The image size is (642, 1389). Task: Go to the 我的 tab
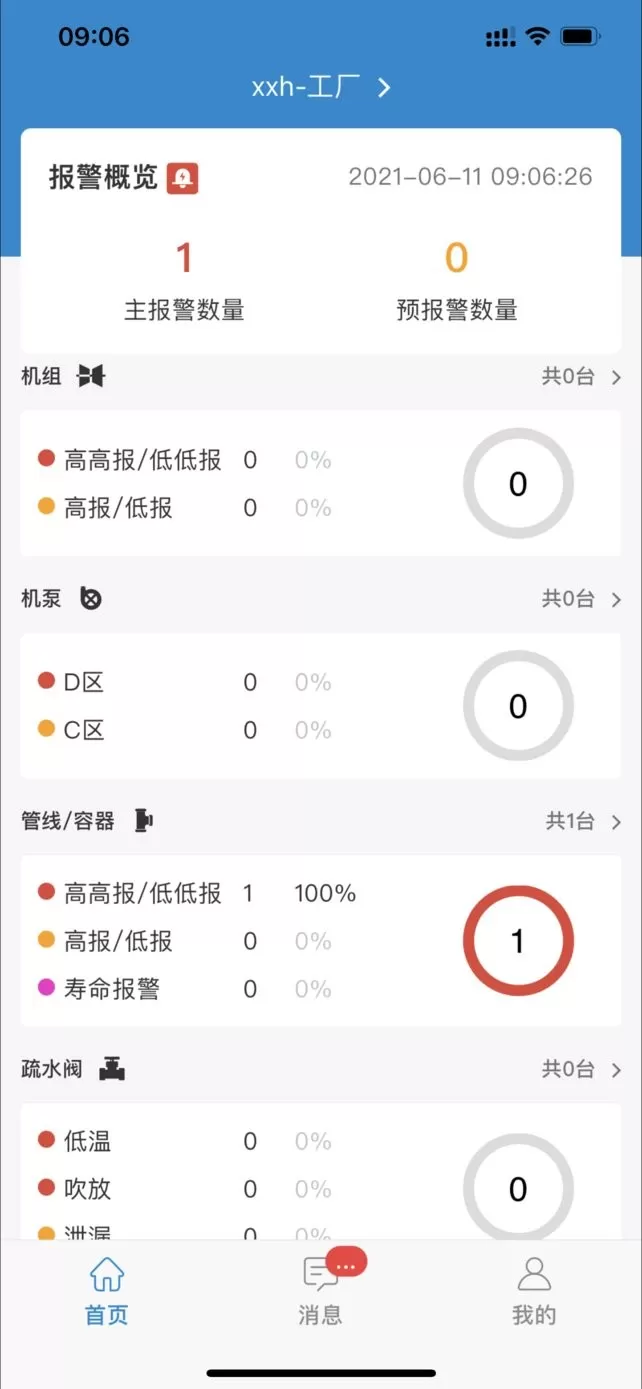534,1291
